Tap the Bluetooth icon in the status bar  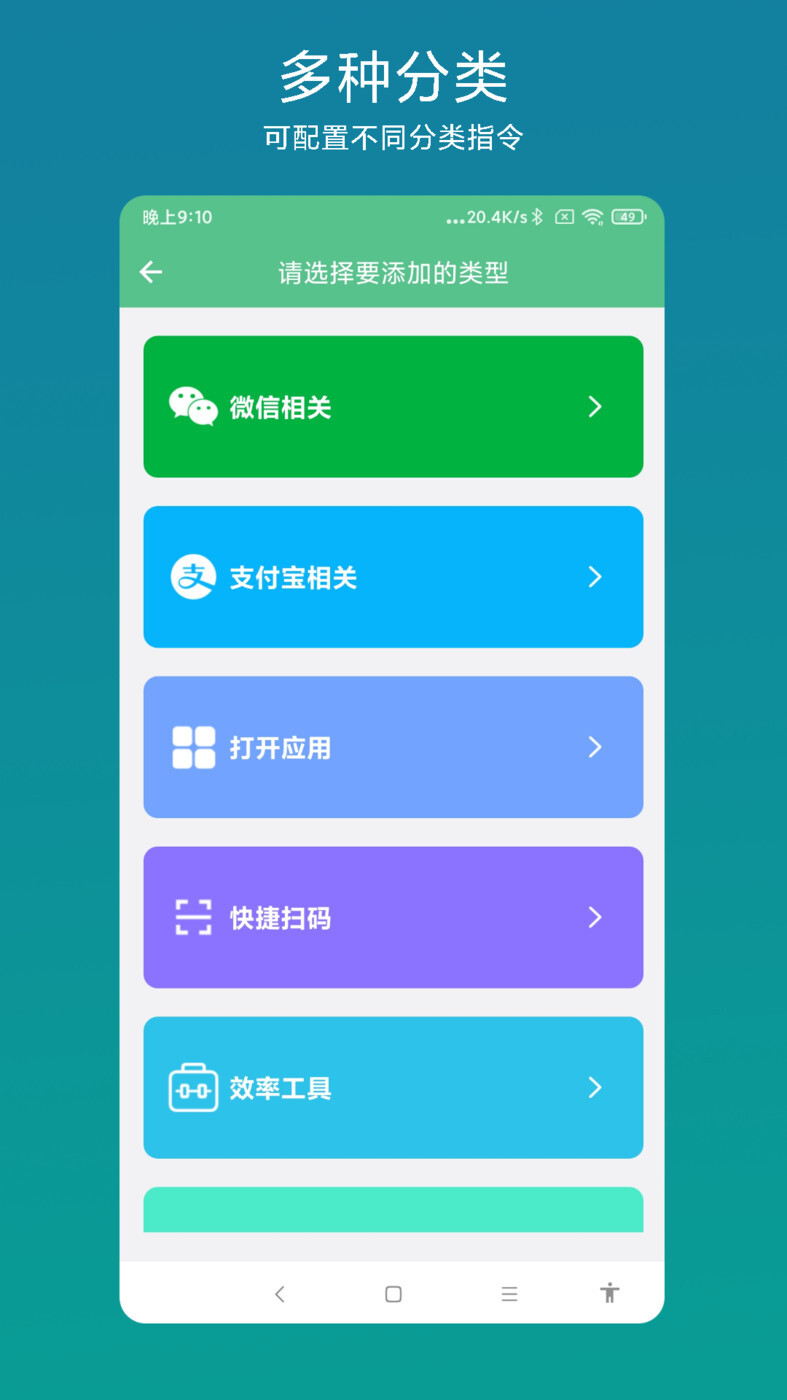click(536, 216)
